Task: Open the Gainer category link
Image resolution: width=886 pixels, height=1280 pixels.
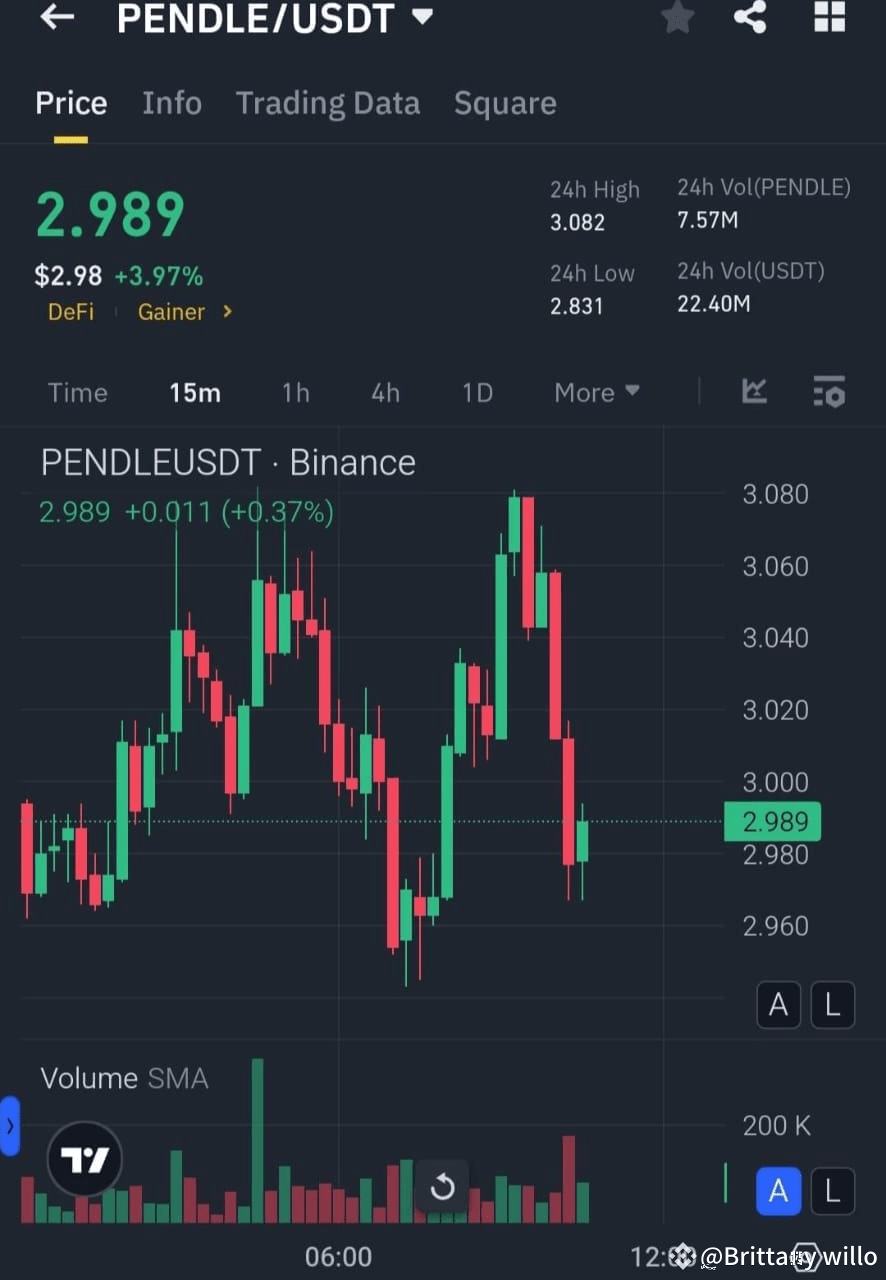Action: (171, 311)
